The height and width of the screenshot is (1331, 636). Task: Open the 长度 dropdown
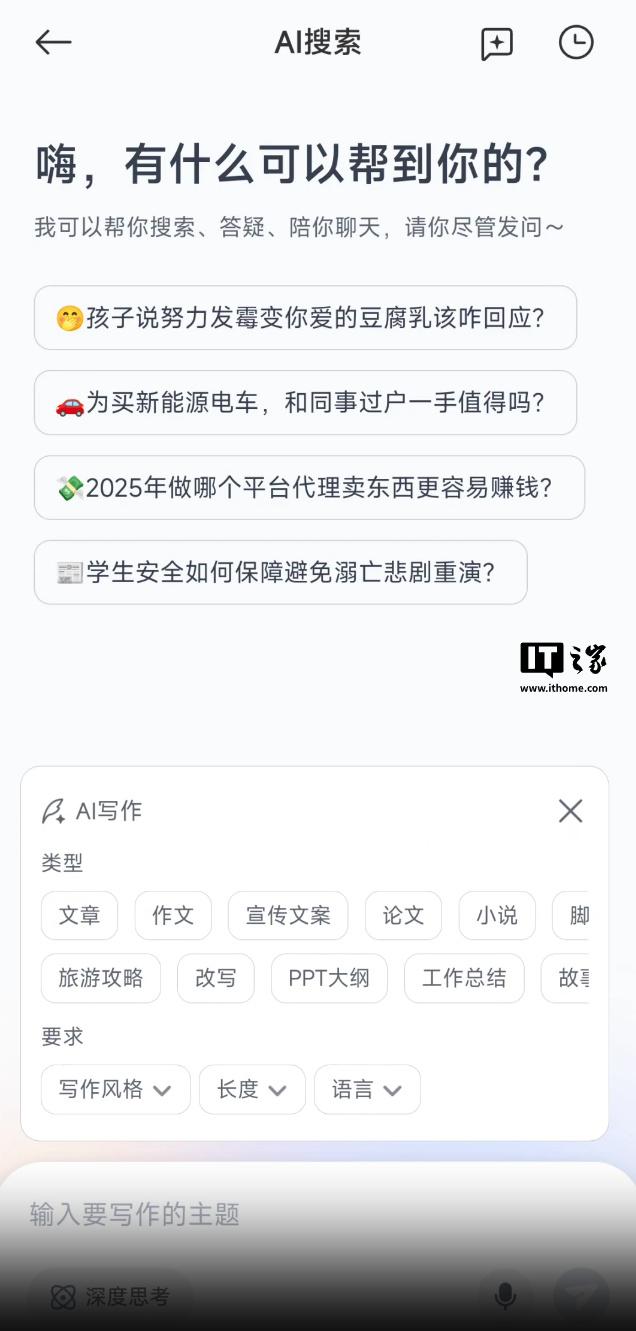coord(252,1090)
